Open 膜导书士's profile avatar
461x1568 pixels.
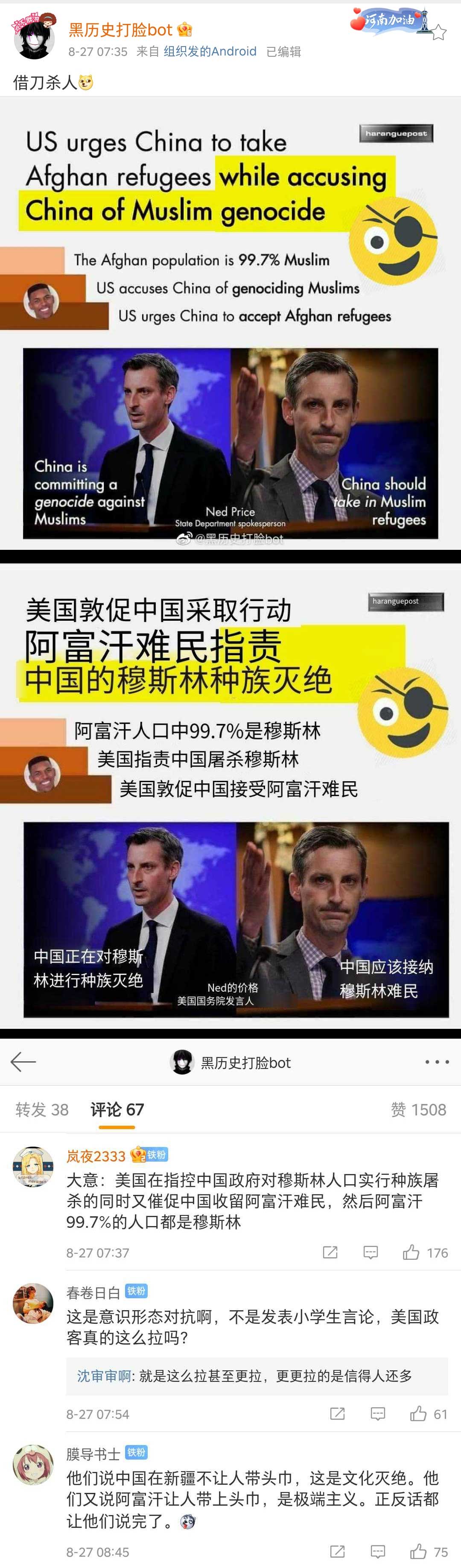pyautogui.click(x=33, y=1465)
